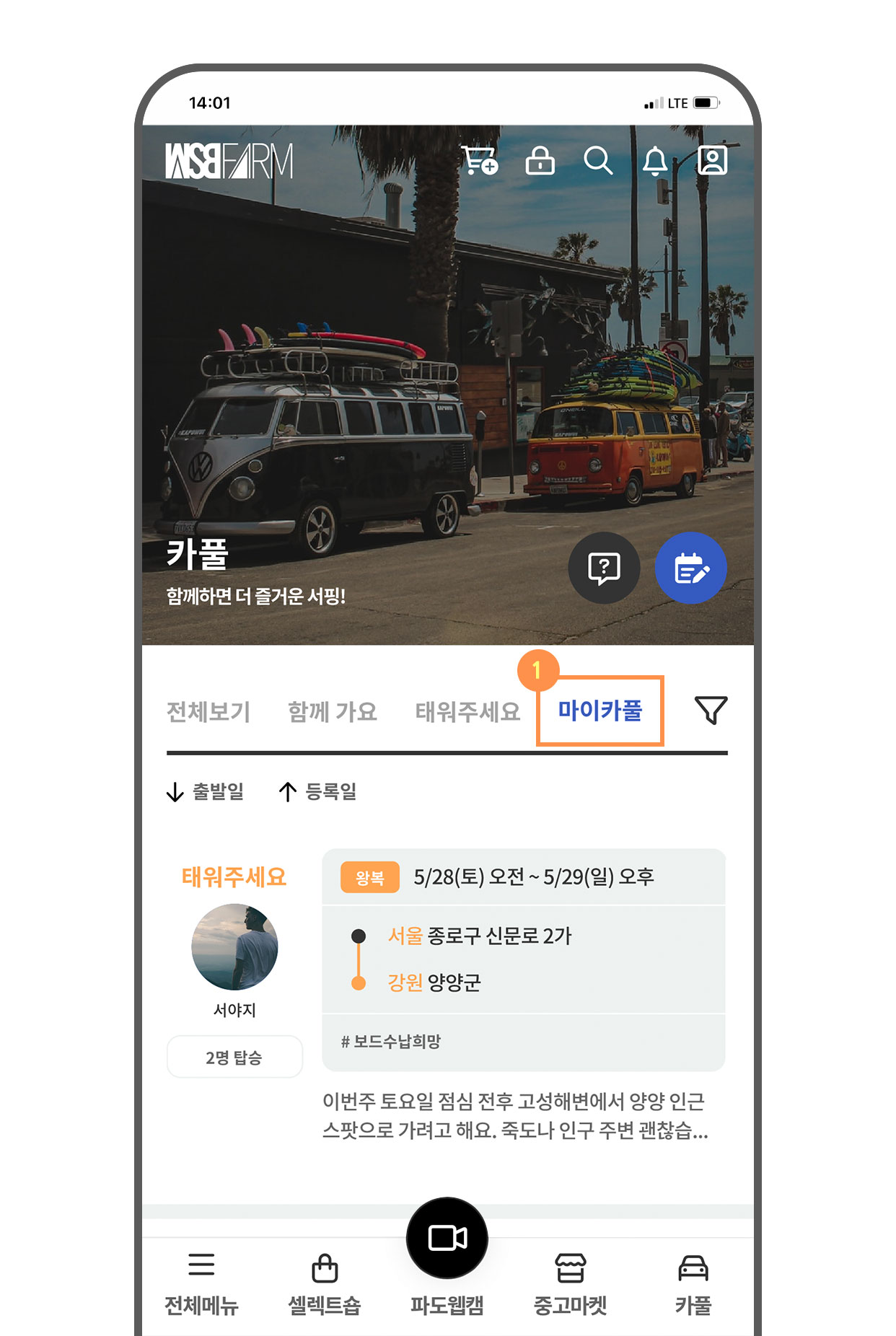Go to the 중고마켓 tab
896x1336 pixels.
pyautogui.click(x=570, y=1284)
